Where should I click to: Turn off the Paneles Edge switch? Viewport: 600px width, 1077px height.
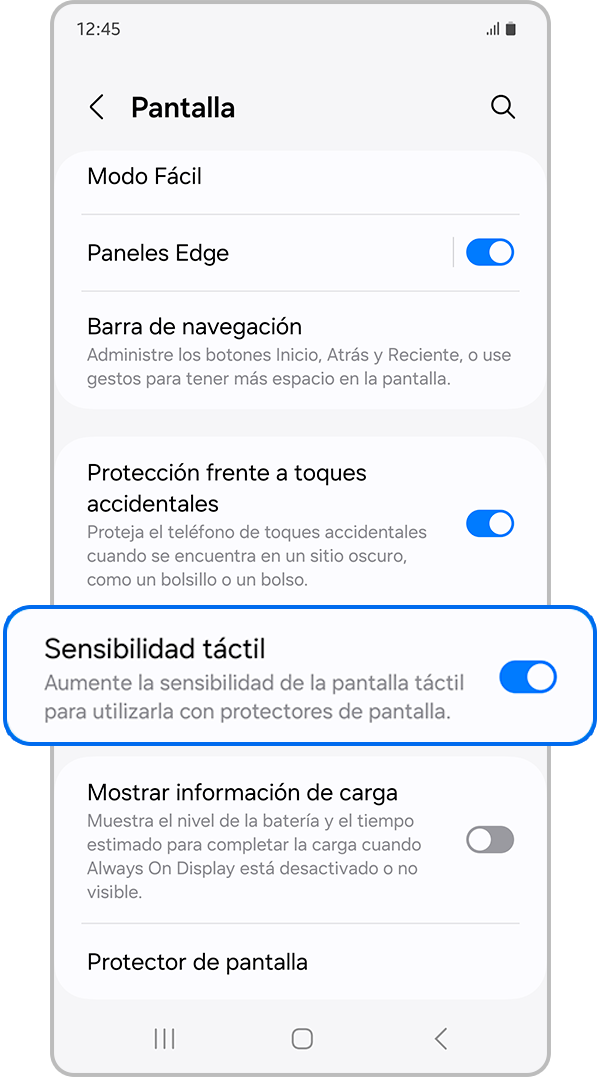click(x=490, y=253)
